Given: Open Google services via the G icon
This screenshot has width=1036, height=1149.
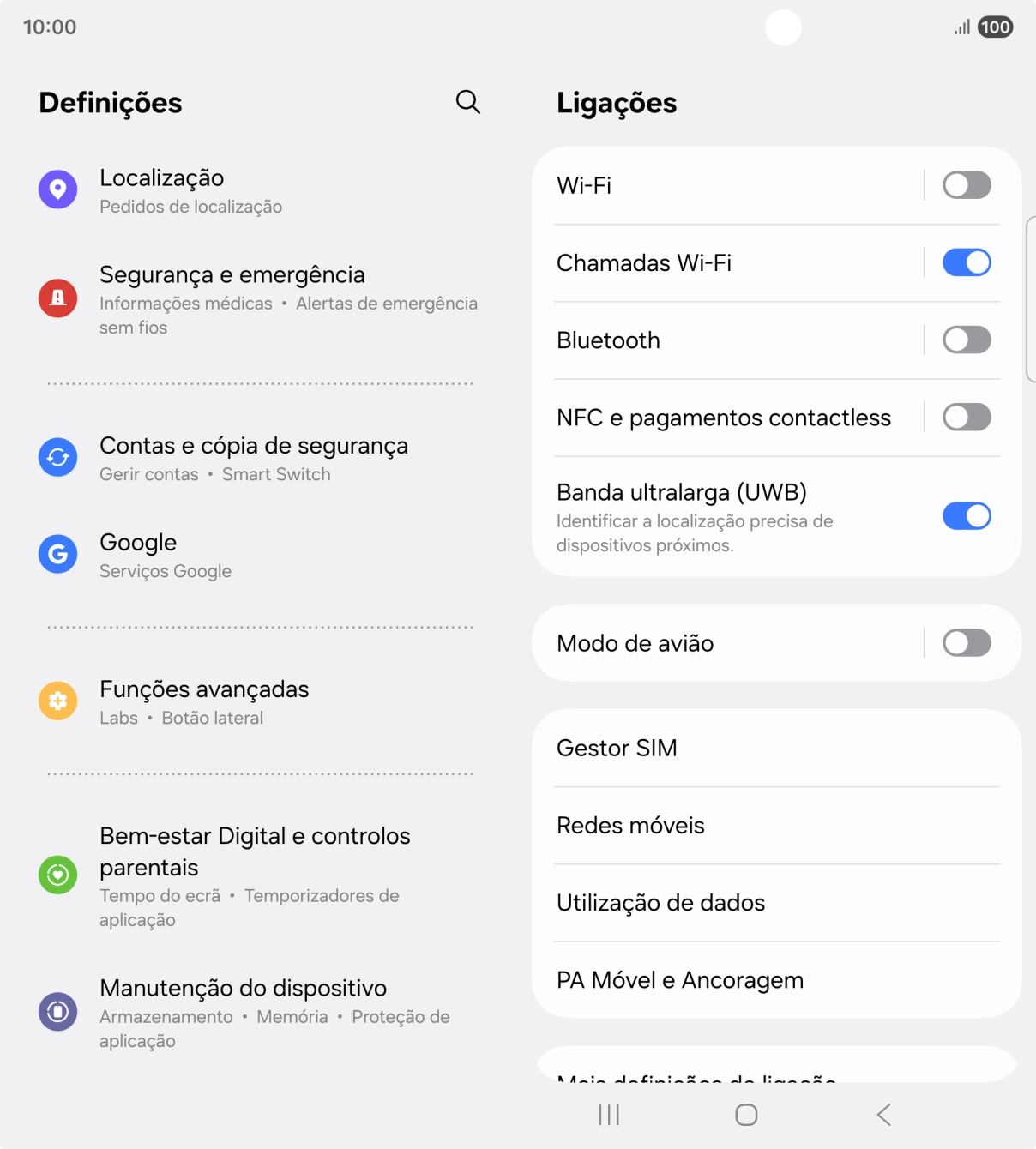Looking at the screenshot, I should pos(57,554).
